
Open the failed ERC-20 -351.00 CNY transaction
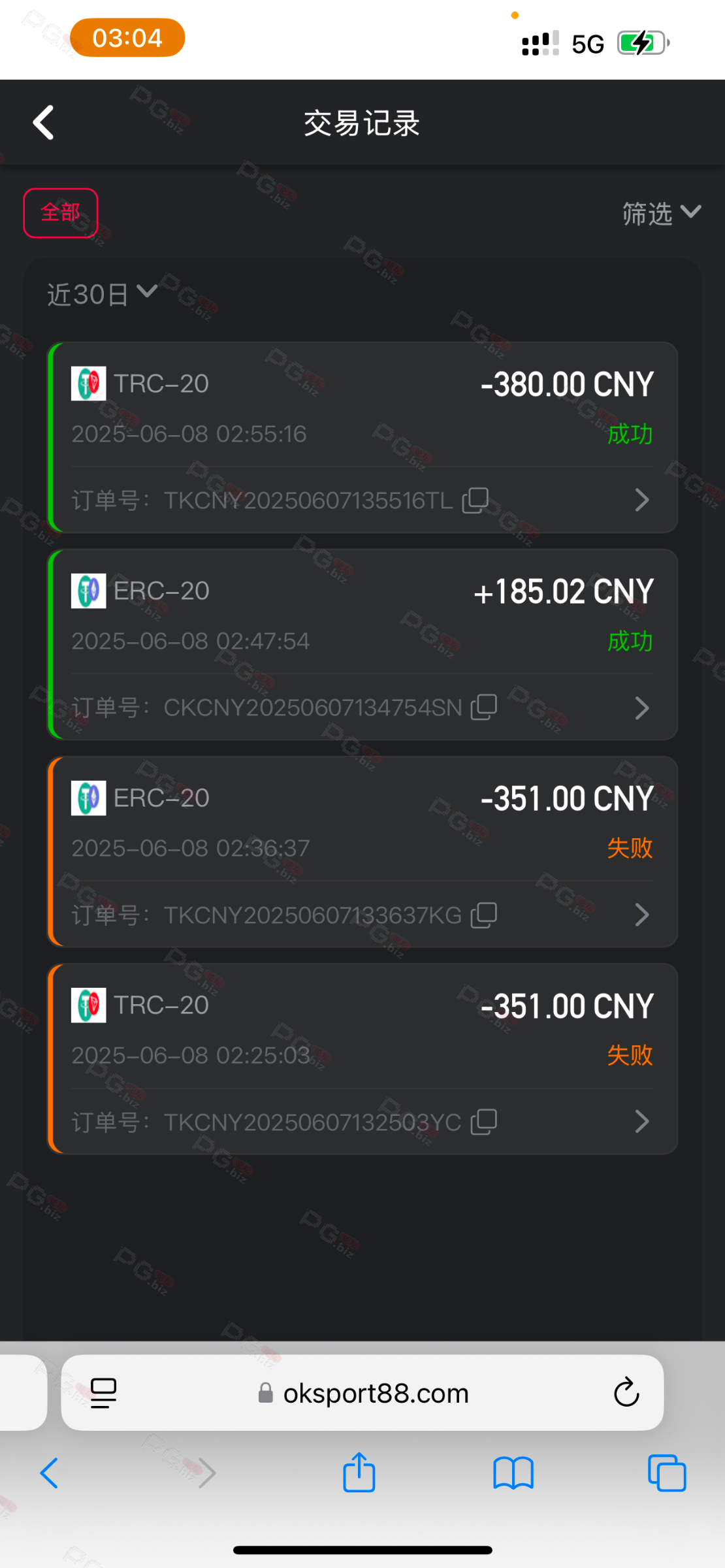pyautogui.click(x=363, y=852)
